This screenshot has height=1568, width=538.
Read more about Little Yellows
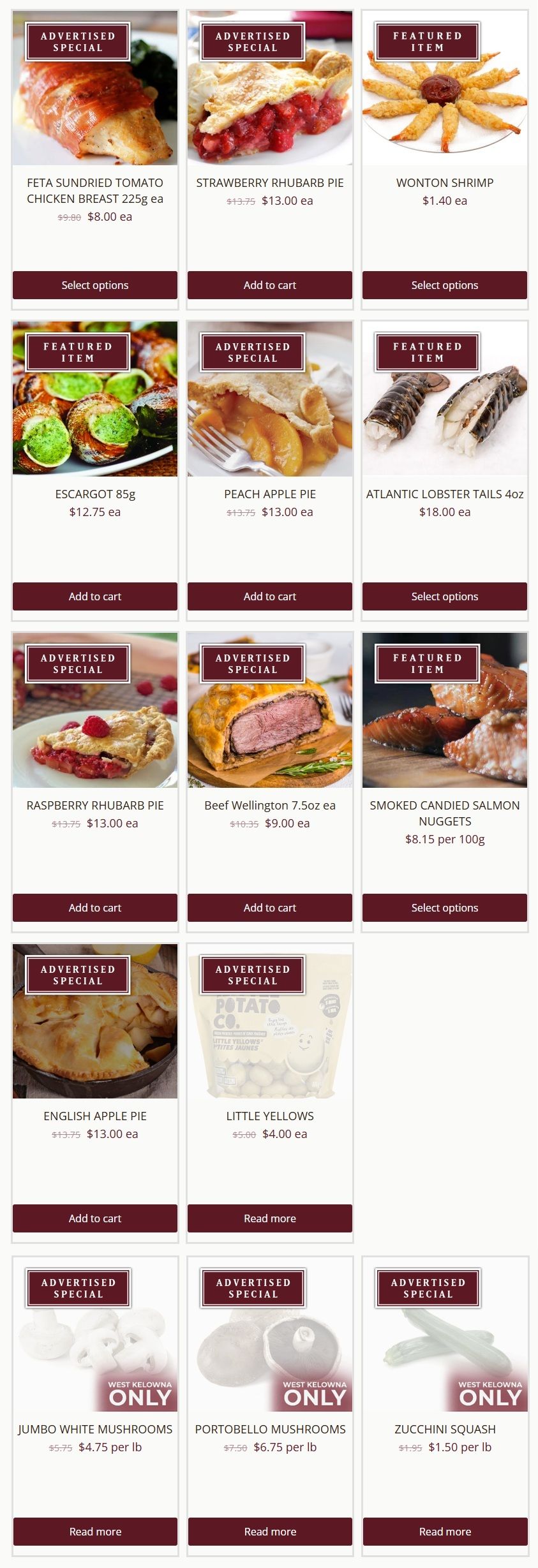tap(269, 1218)
